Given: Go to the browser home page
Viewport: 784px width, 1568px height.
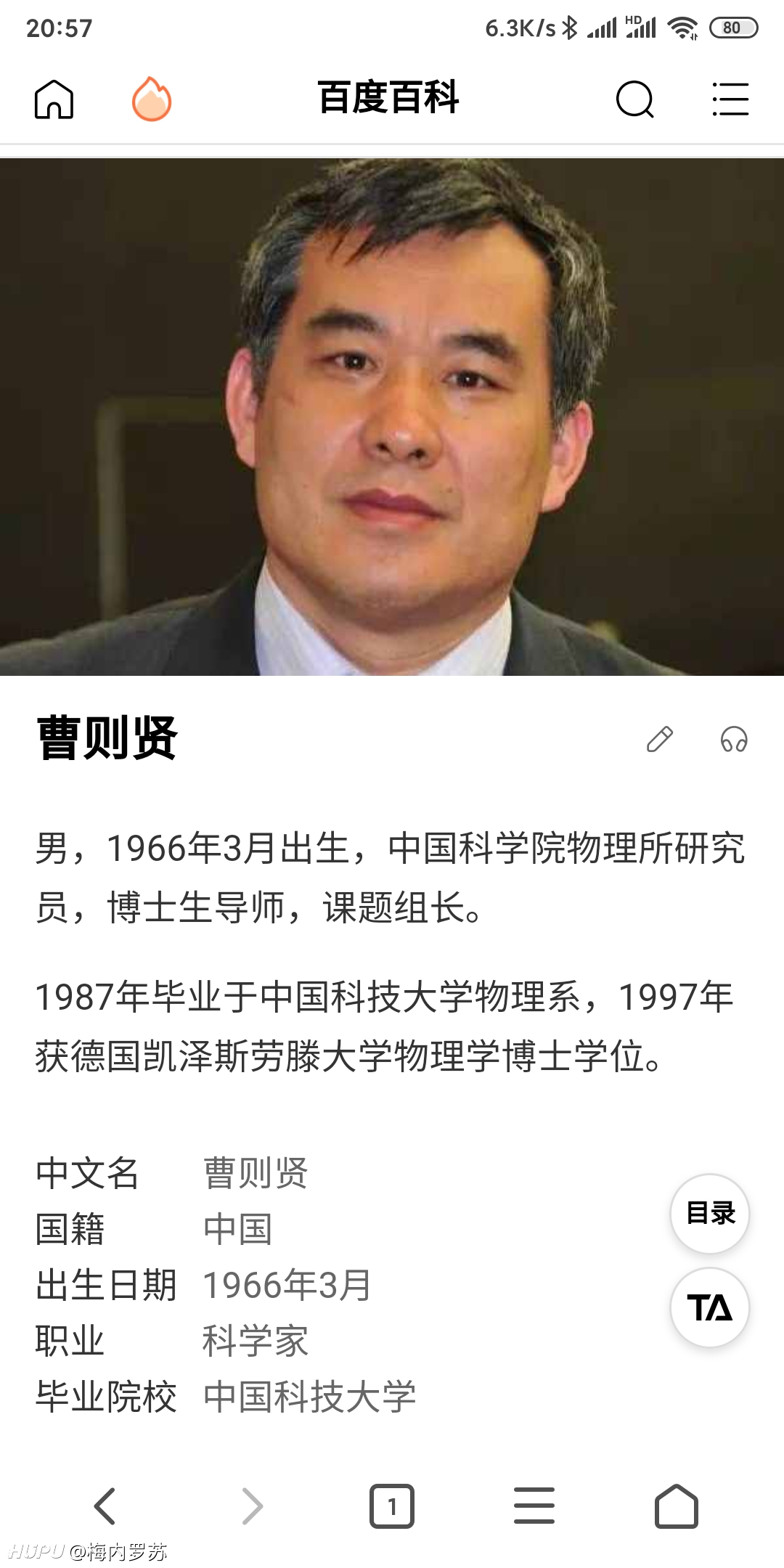Looking at the screenshot, I should tap(677, 1506).
